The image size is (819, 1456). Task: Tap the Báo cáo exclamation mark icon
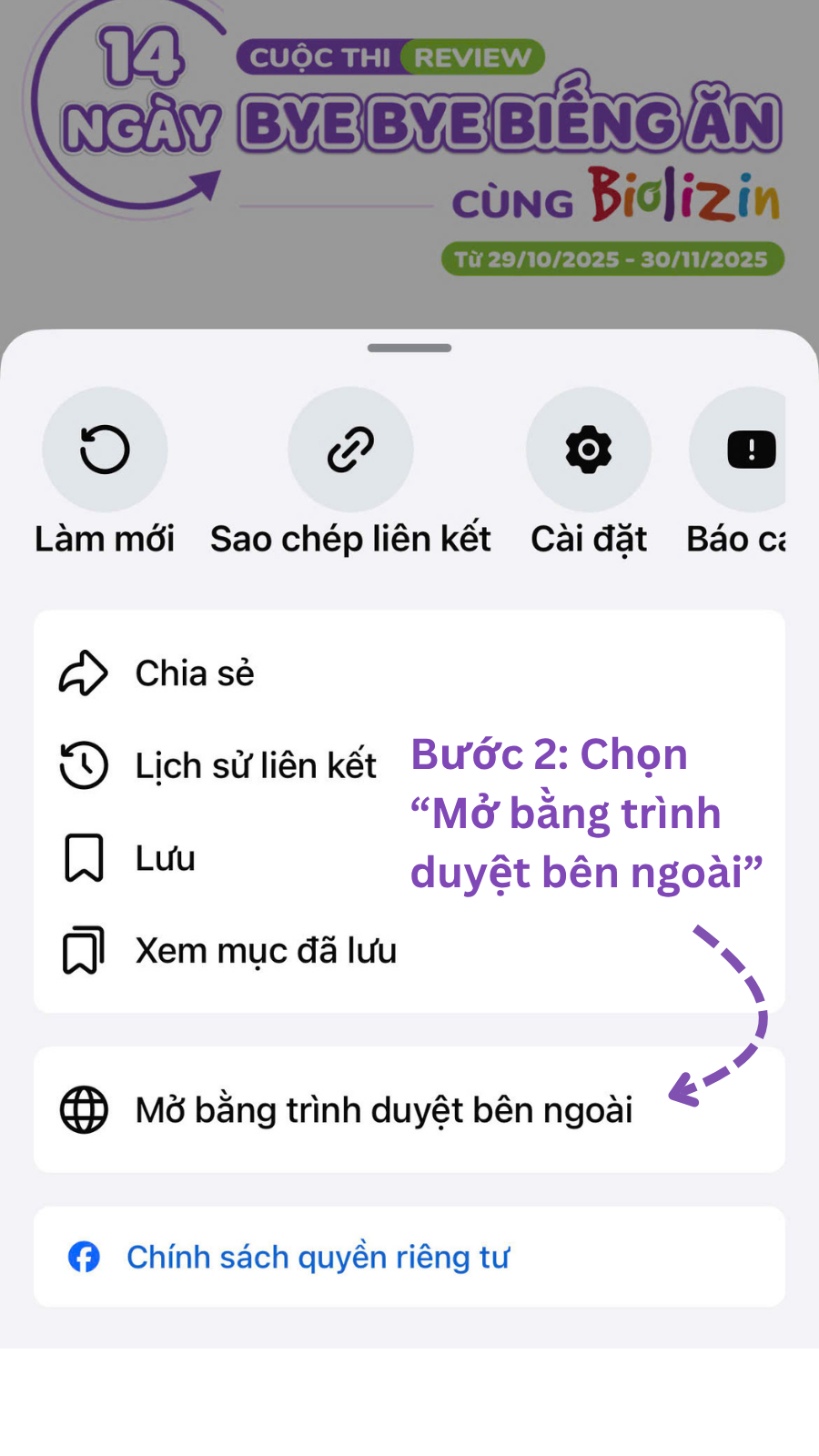point(750,449)
